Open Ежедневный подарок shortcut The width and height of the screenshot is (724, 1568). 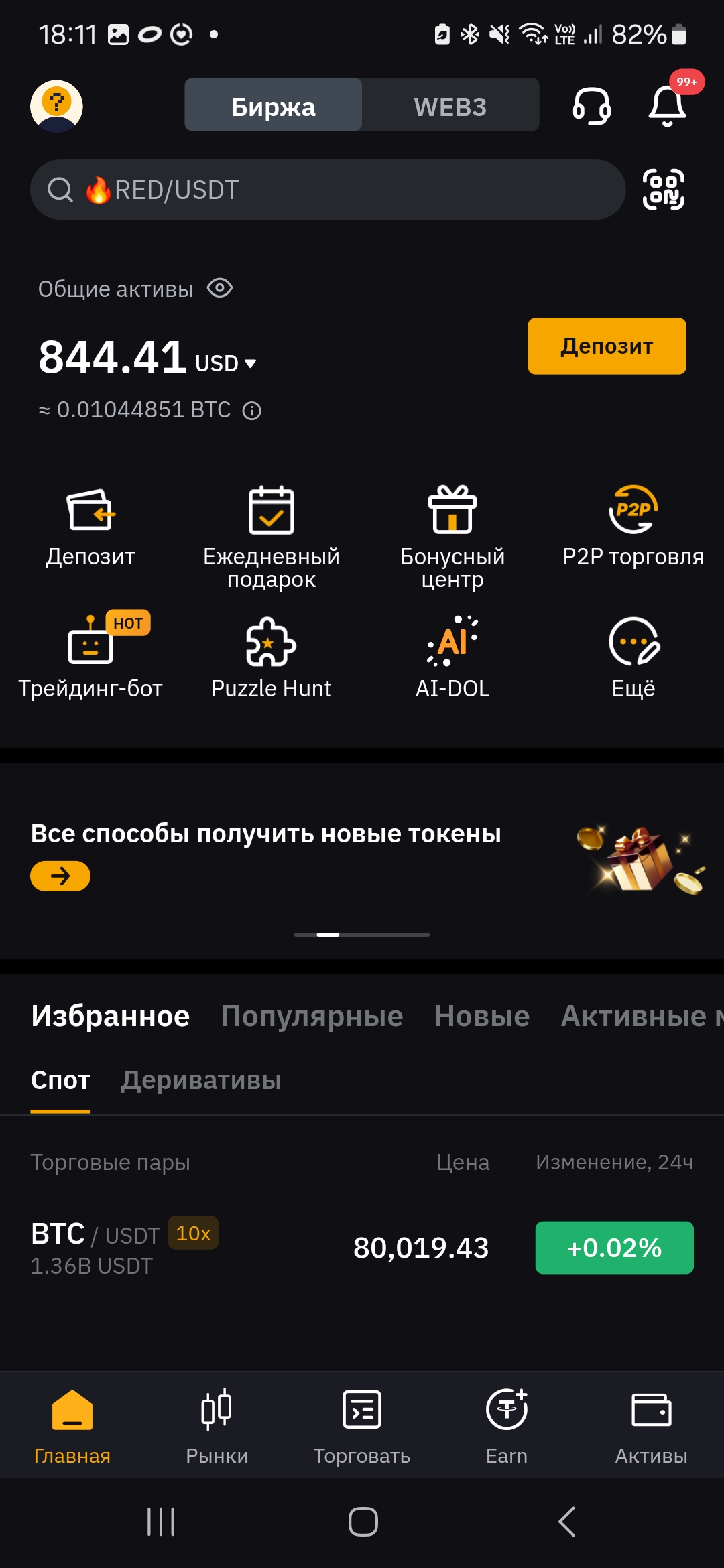point(271,536)
